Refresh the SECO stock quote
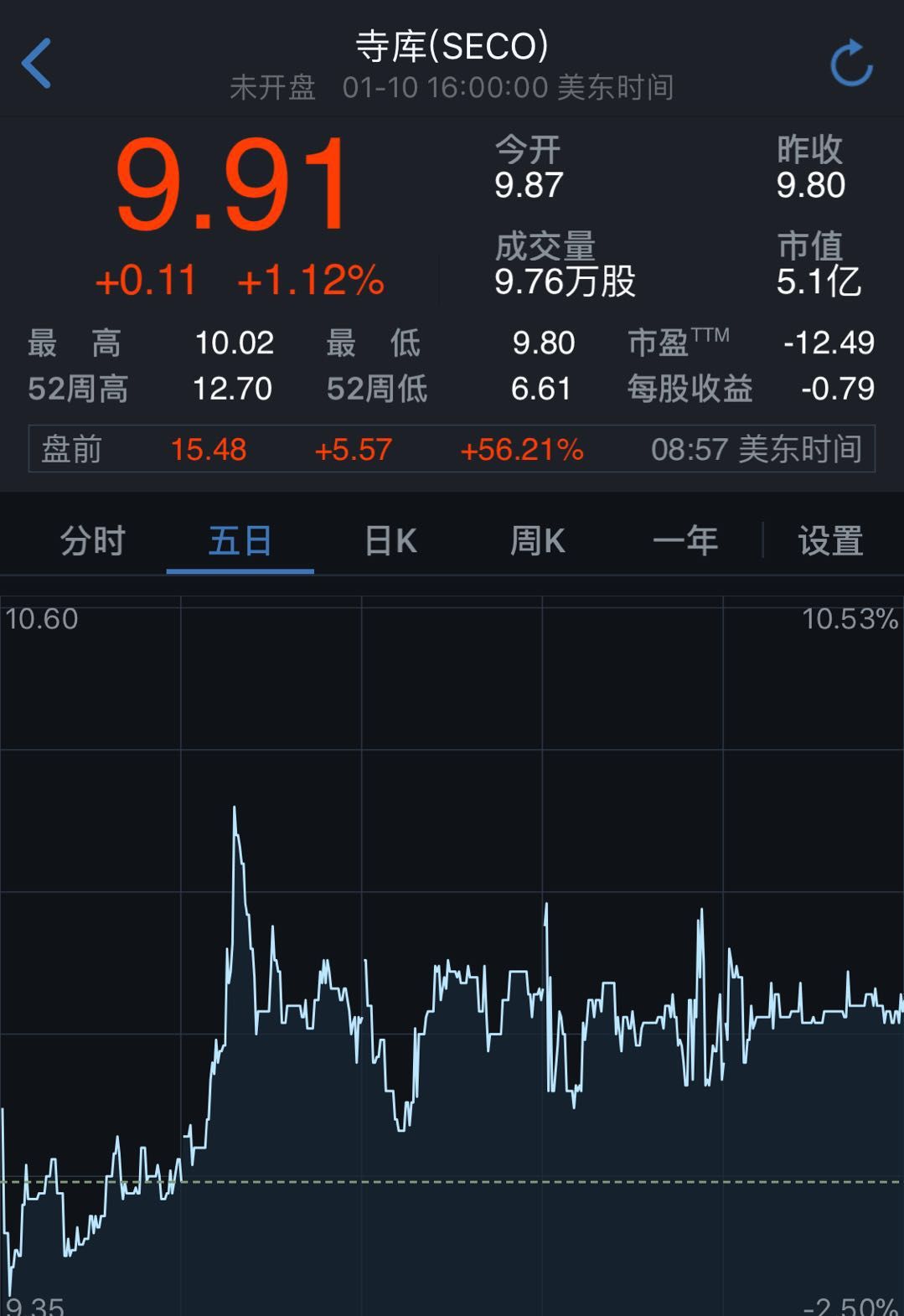 coord(851,64)
